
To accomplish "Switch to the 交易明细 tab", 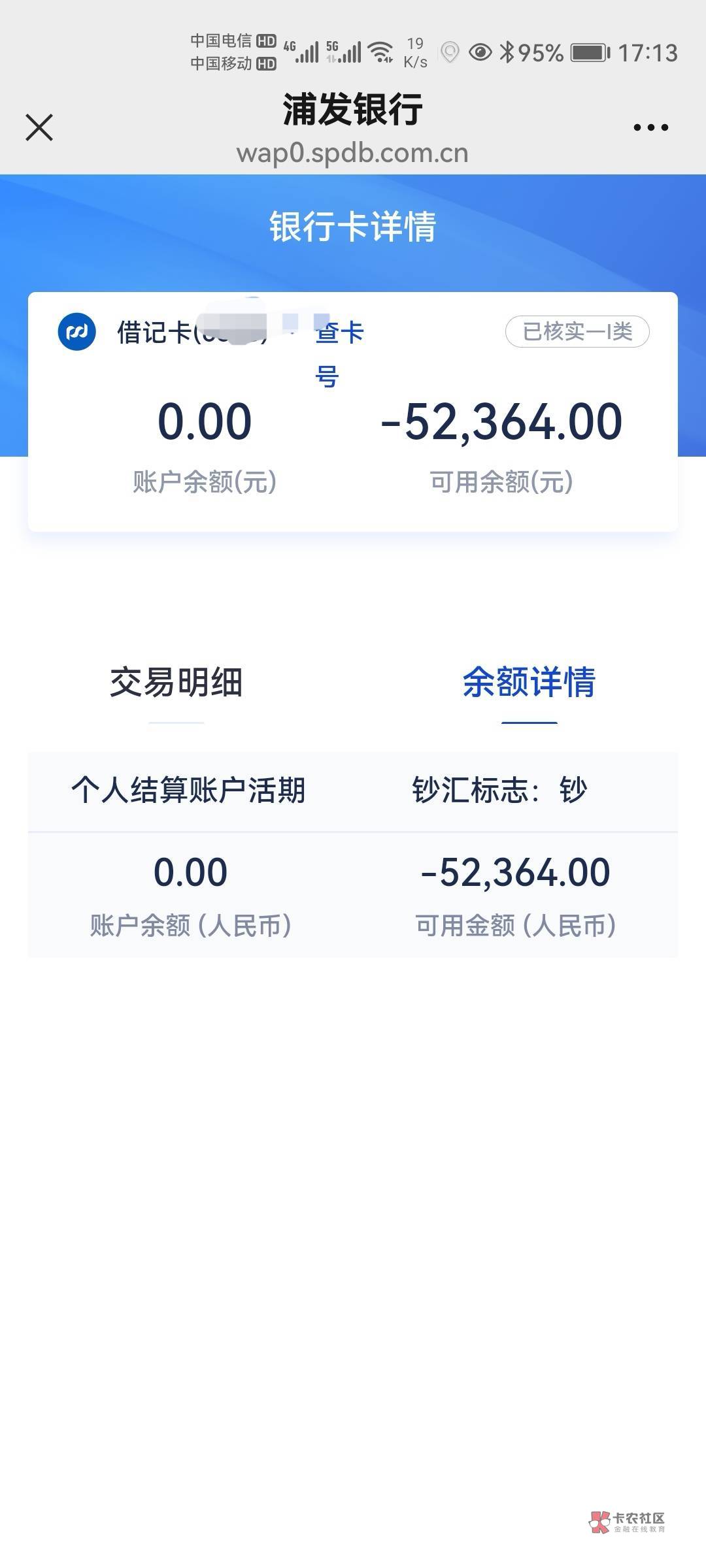I will tap(176, 683).
